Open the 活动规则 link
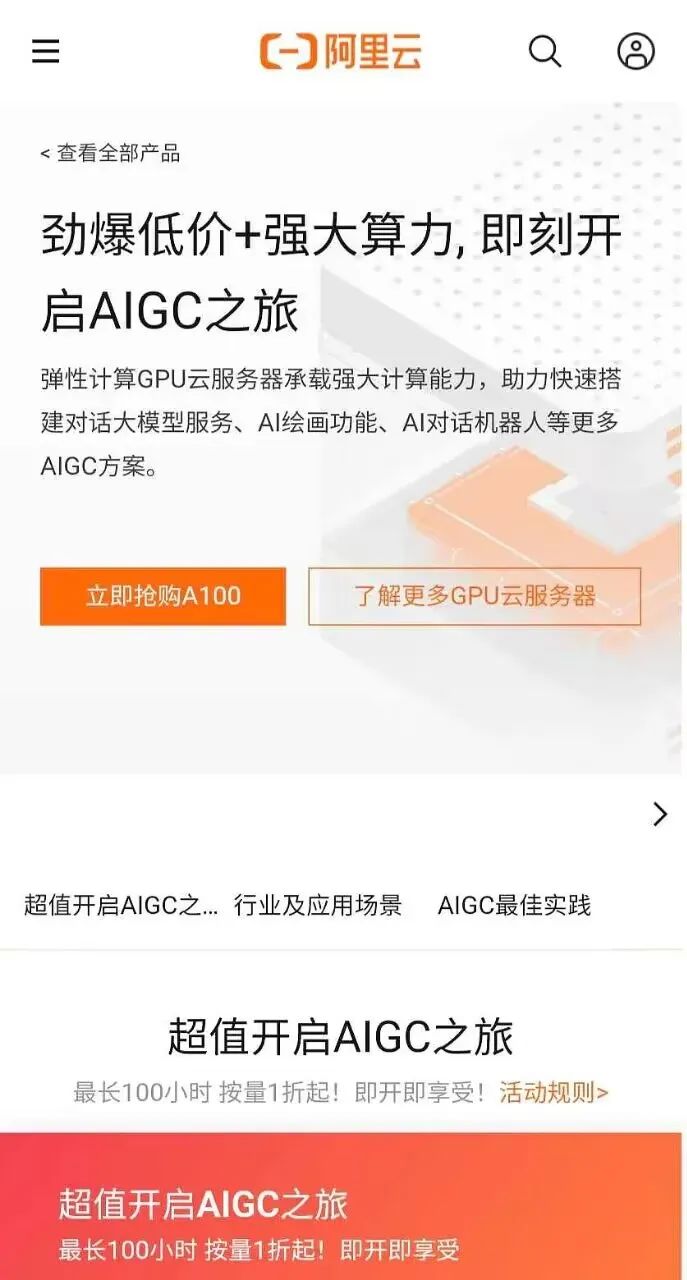Screen dimensions: 687x1280 [x=553, y=1092]
